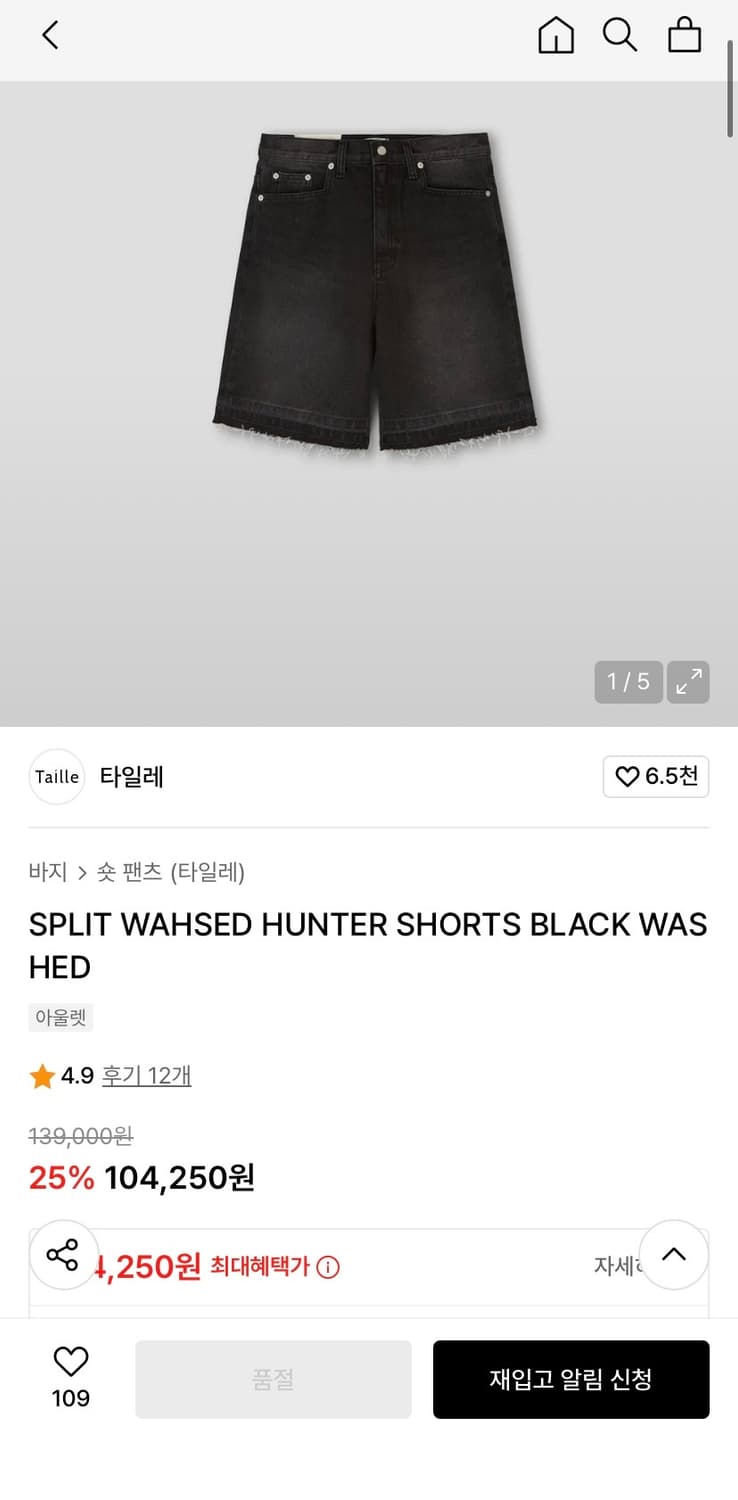Go to the home screen icon
The width and height of the screenshot is (738, 1500).
point(556,34)
